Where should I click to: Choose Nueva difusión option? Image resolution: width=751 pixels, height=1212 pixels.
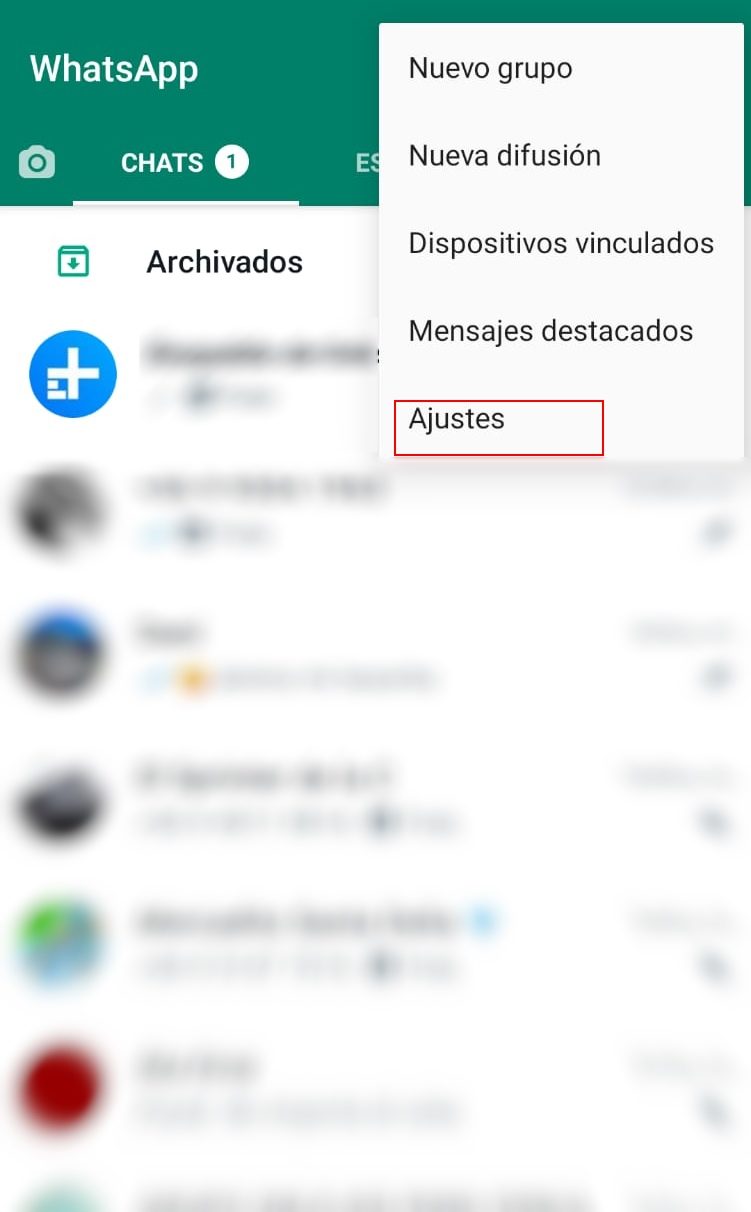(x=504, y=156)
